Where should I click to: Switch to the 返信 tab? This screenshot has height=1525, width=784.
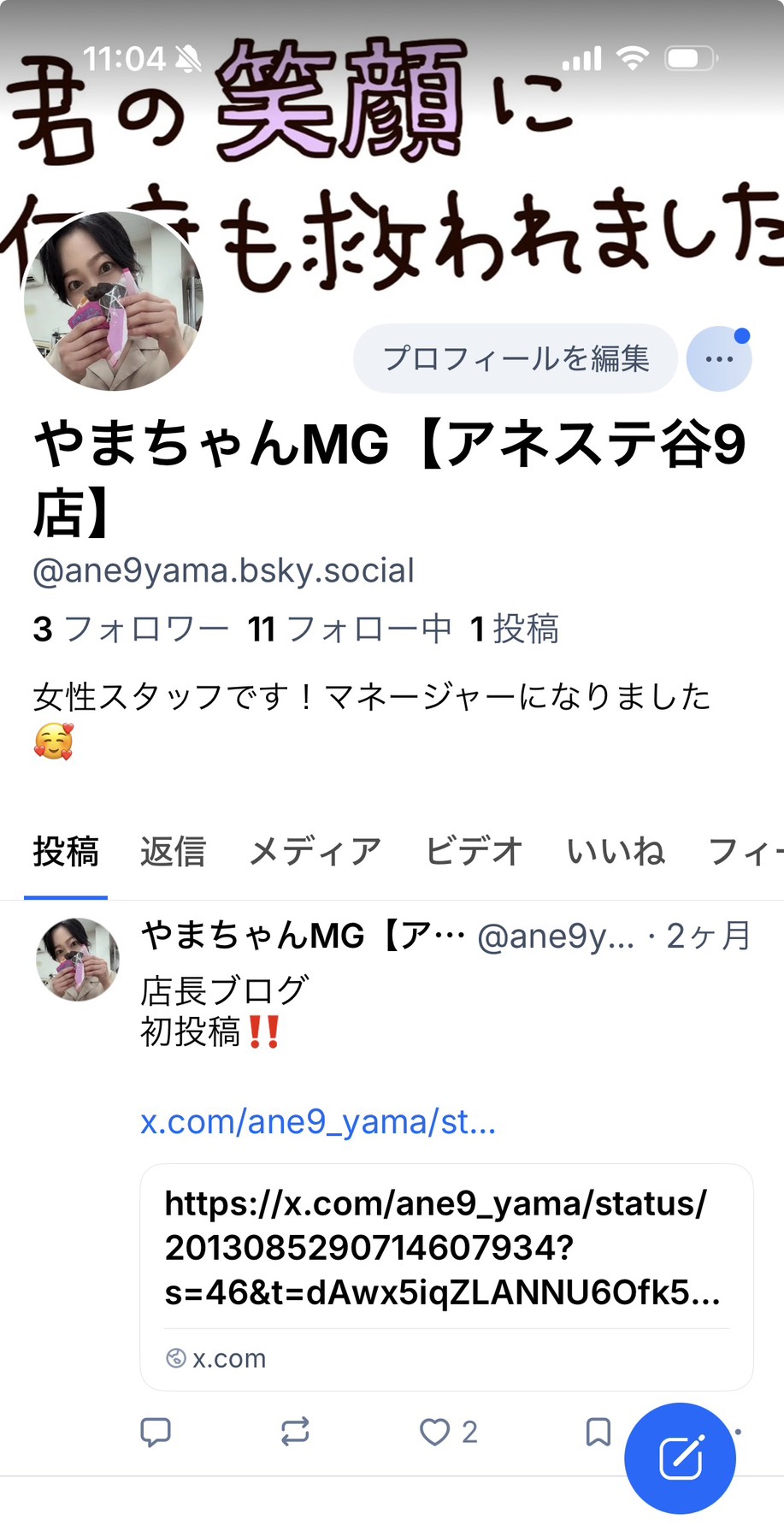tap(174, 852)
